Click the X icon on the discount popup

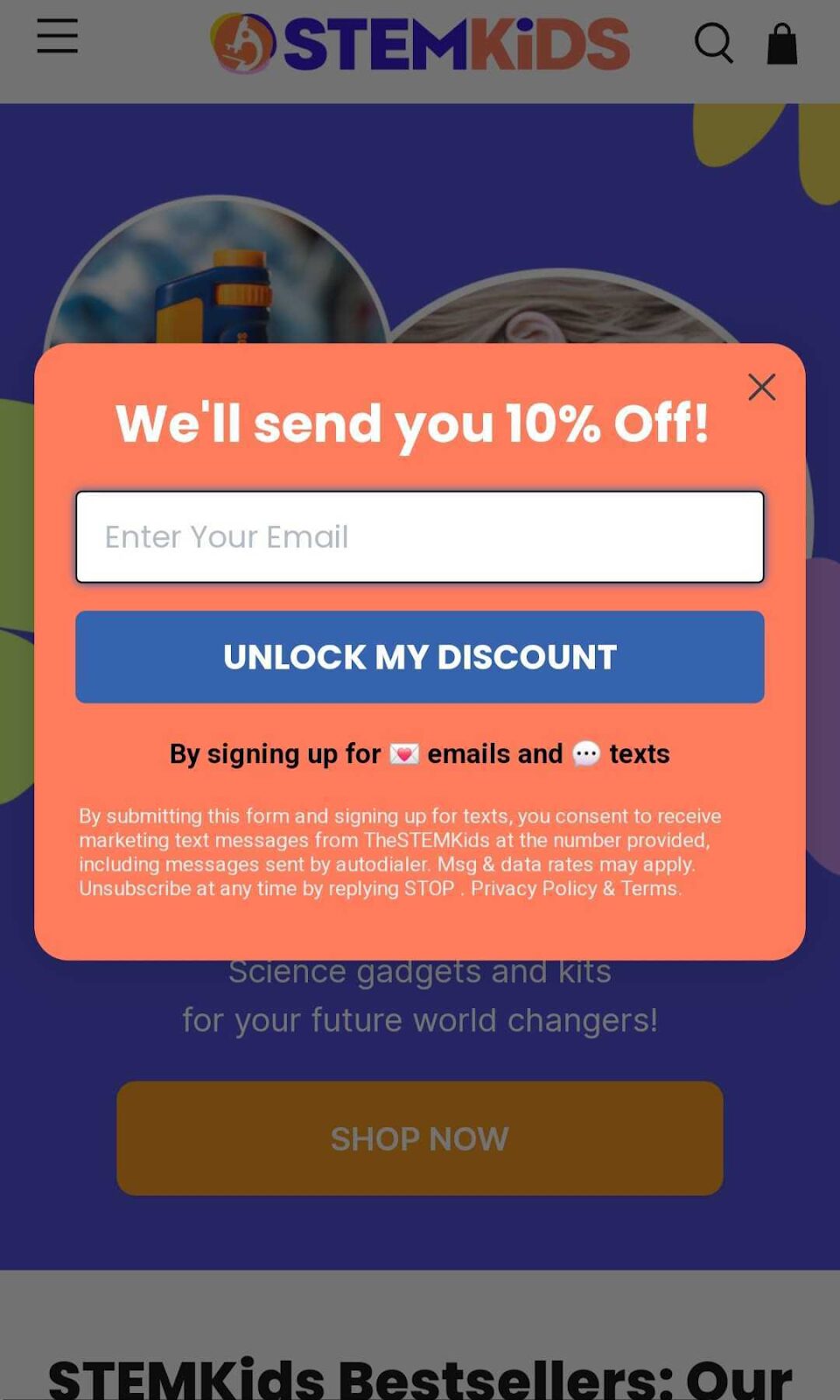tap(761, 388)
